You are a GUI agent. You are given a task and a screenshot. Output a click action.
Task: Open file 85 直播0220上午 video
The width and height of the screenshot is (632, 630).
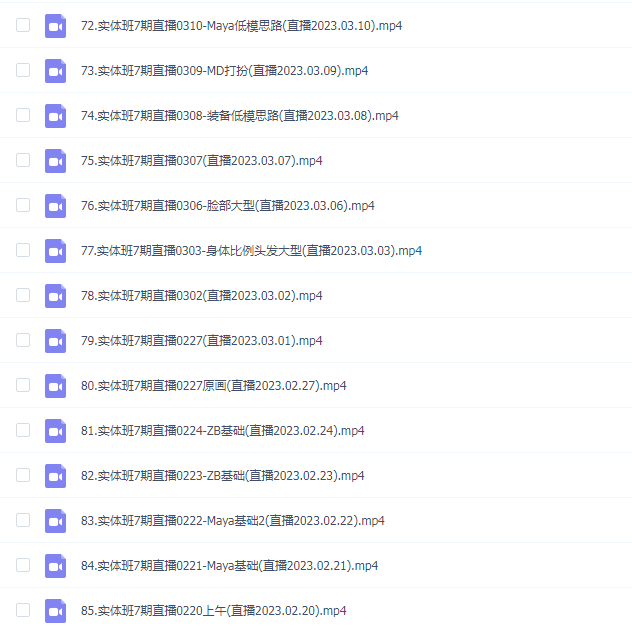(213, 610)
